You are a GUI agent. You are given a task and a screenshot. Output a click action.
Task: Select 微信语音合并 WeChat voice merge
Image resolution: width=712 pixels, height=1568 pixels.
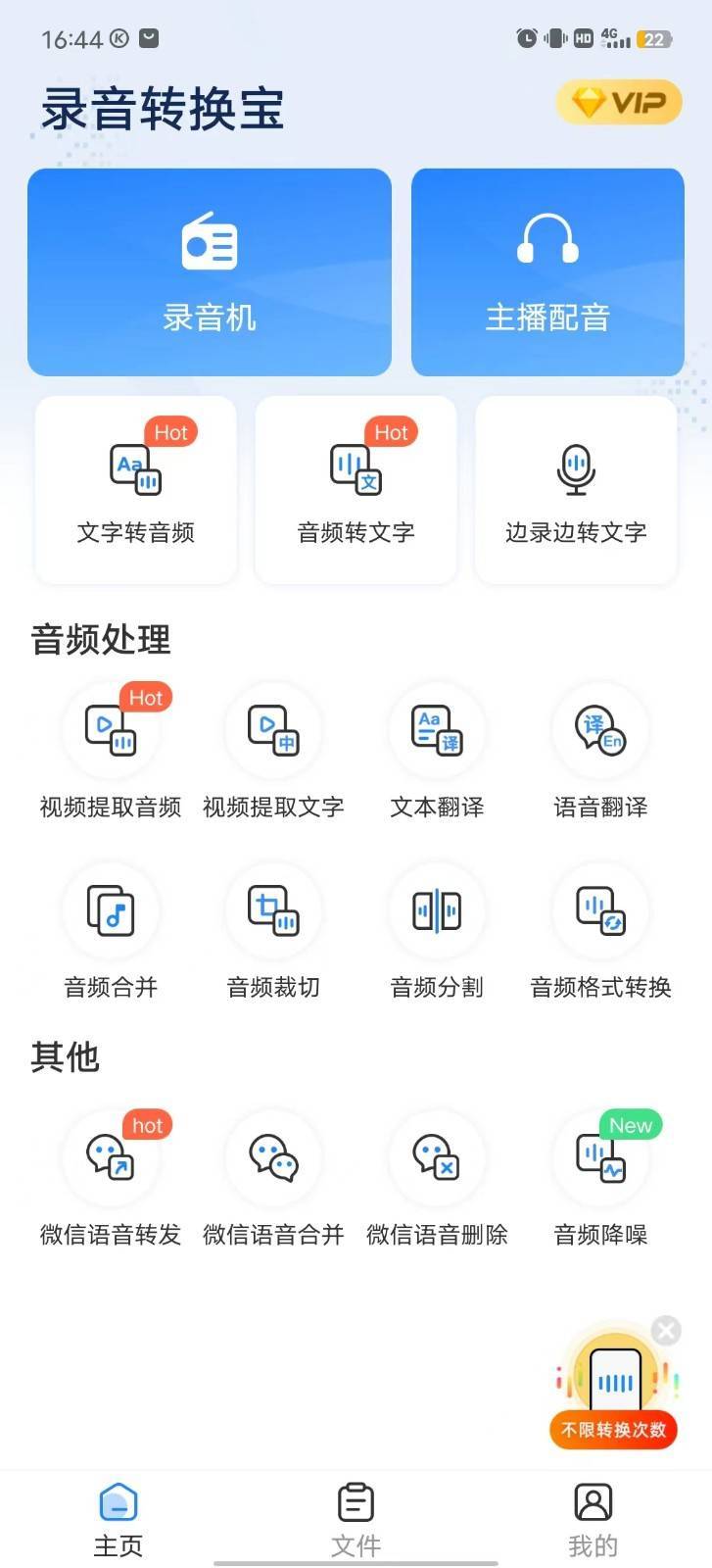point(272,1176)
